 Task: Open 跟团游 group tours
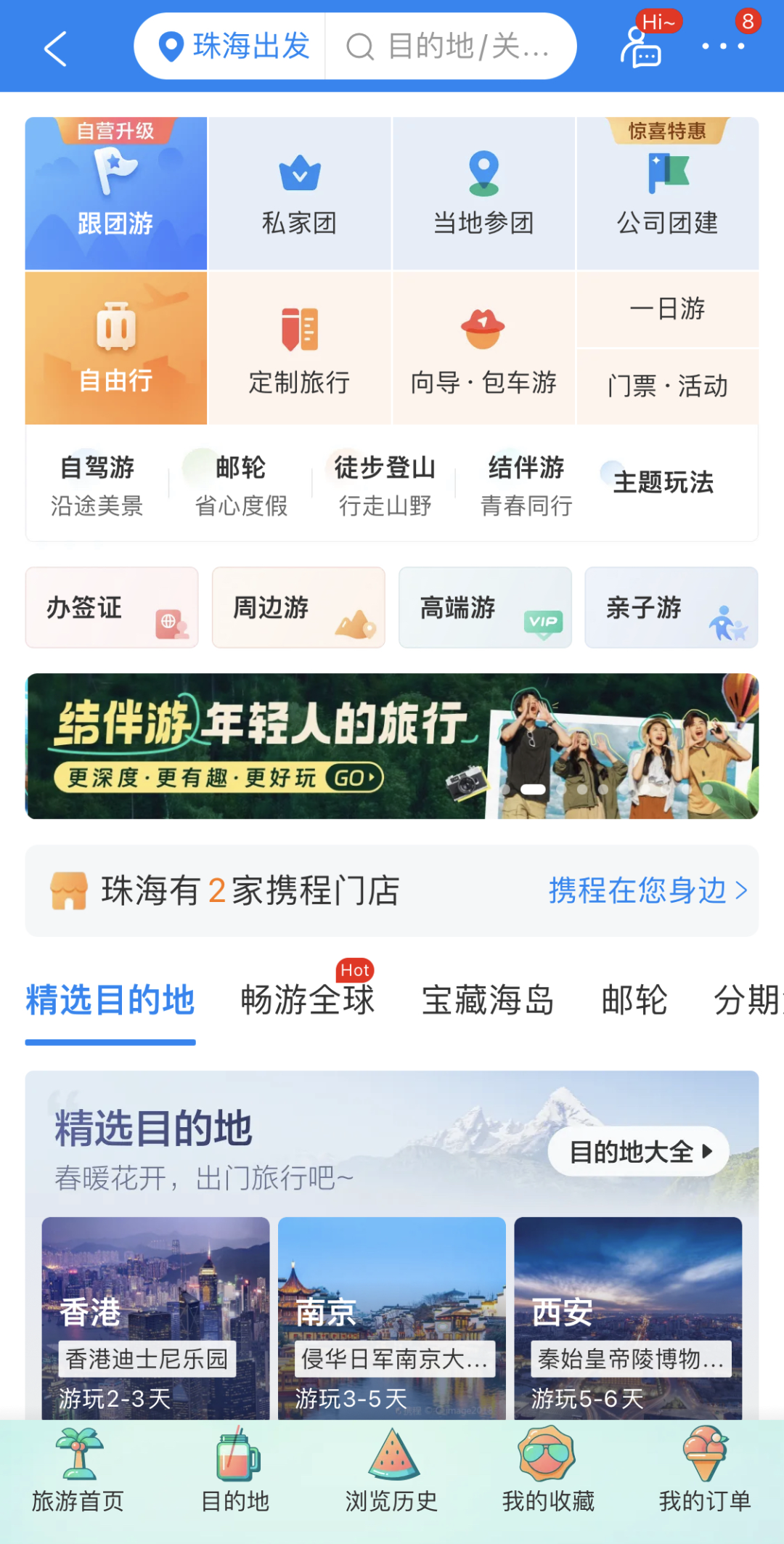116,194
